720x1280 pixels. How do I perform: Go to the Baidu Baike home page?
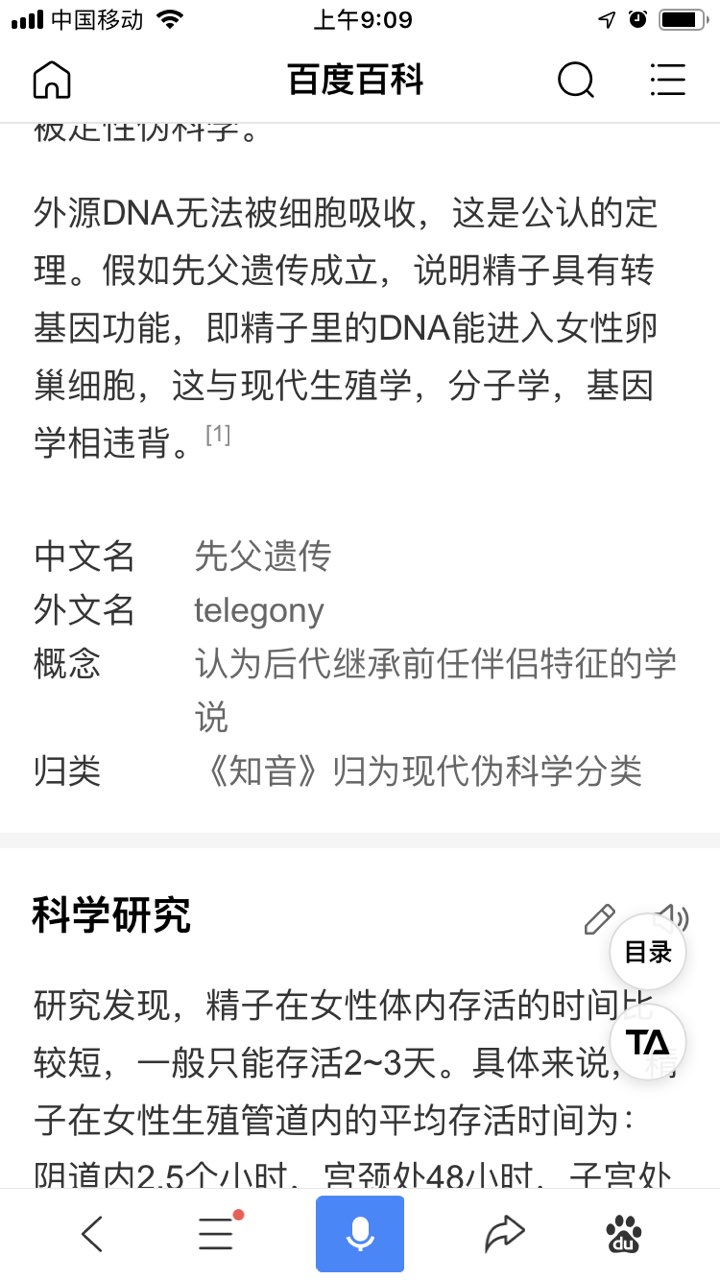pos(52,80)
